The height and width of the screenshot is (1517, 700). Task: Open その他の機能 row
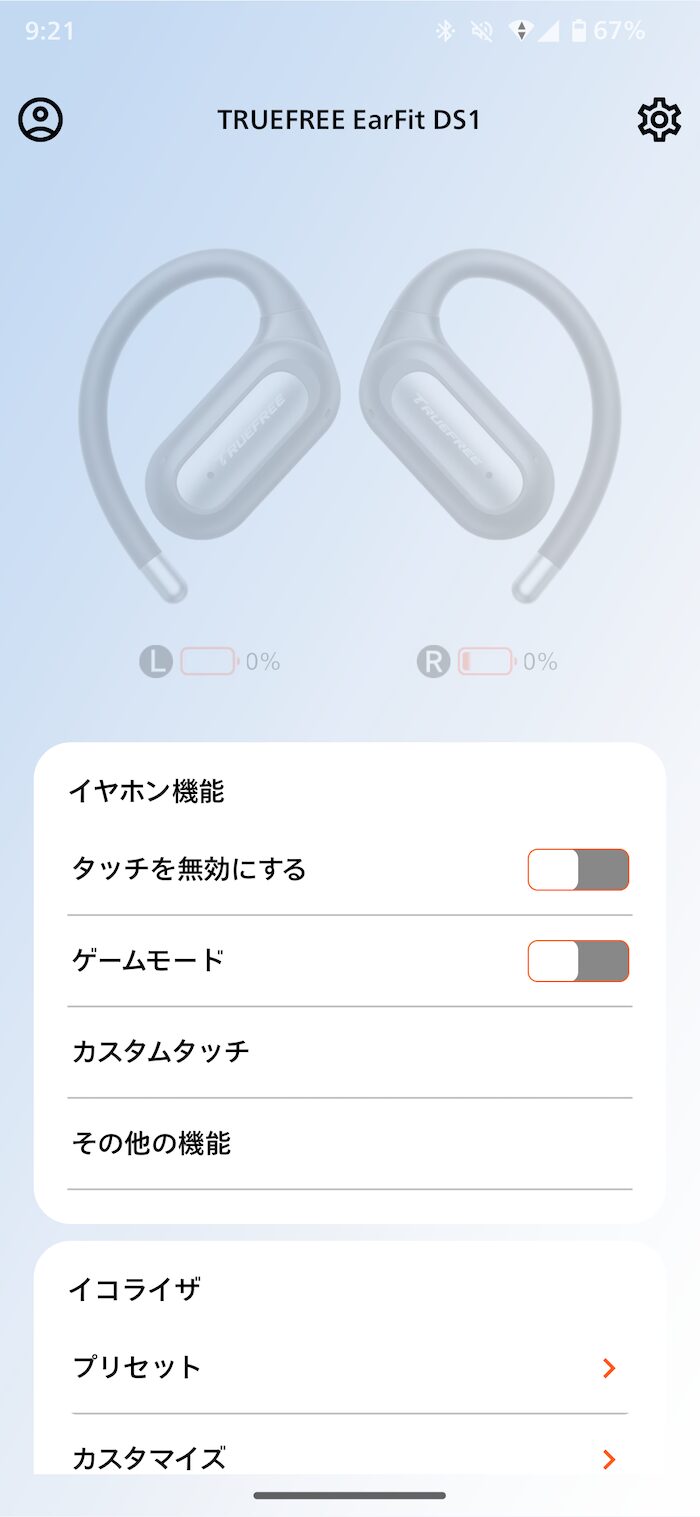[350, 1143]
